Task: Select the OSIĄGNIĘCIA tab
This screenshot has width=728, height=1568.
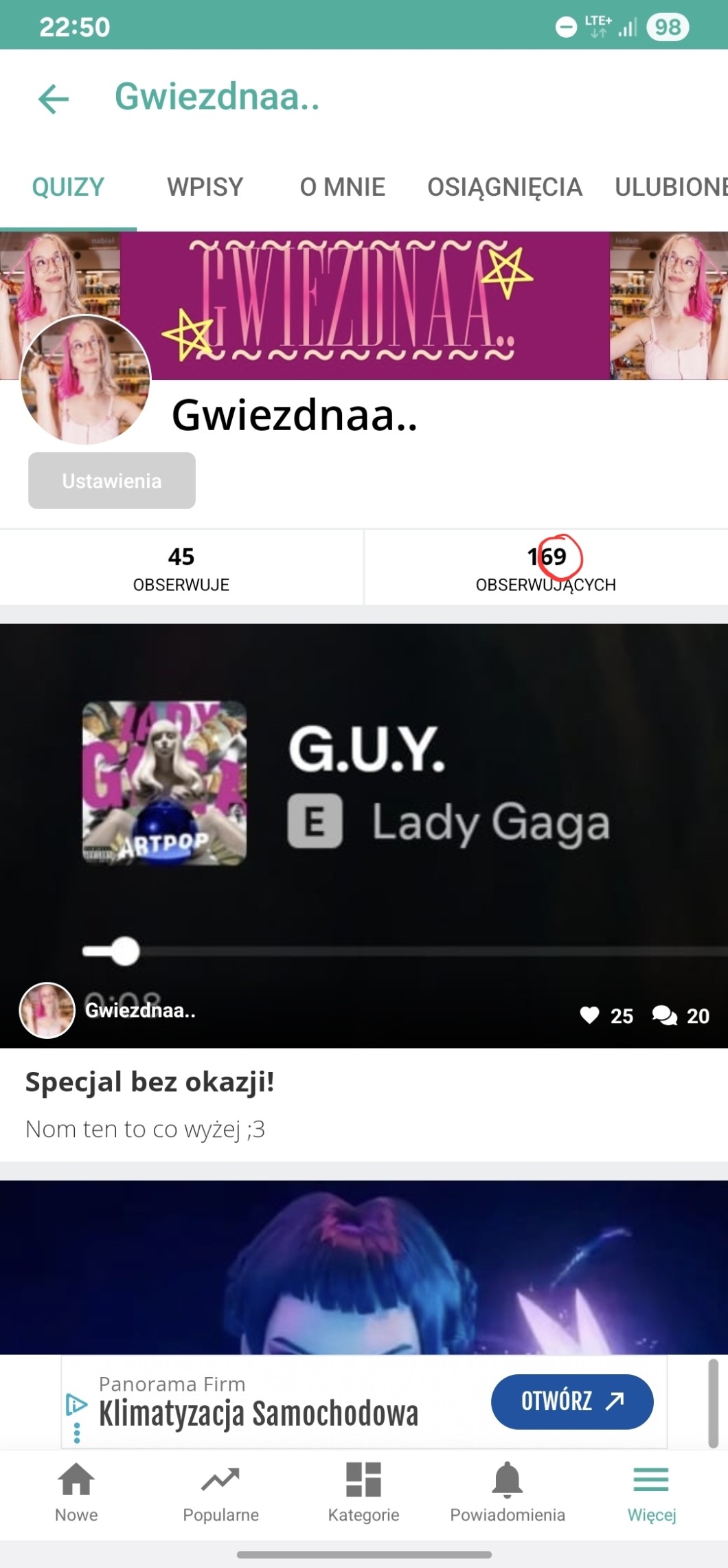Action: [504, 187]
